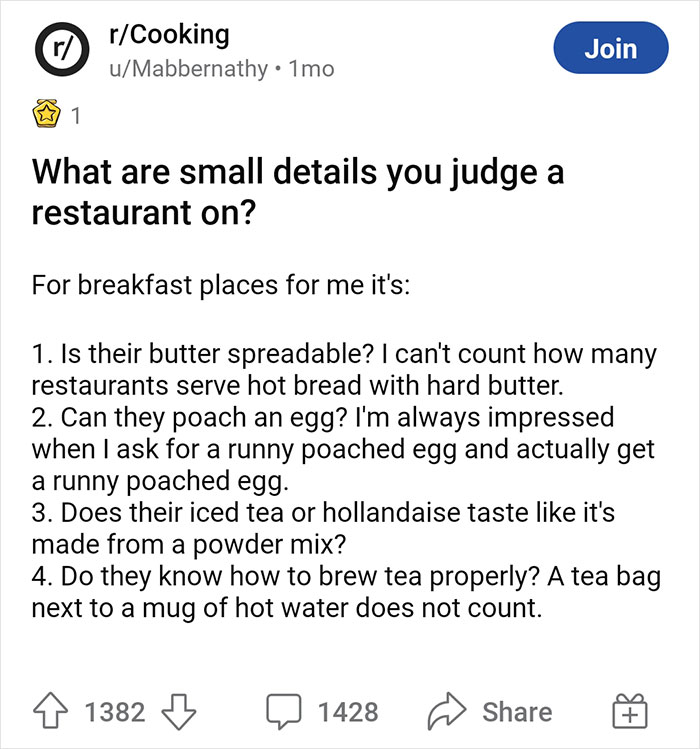View the award given to this post

point(47,116)
